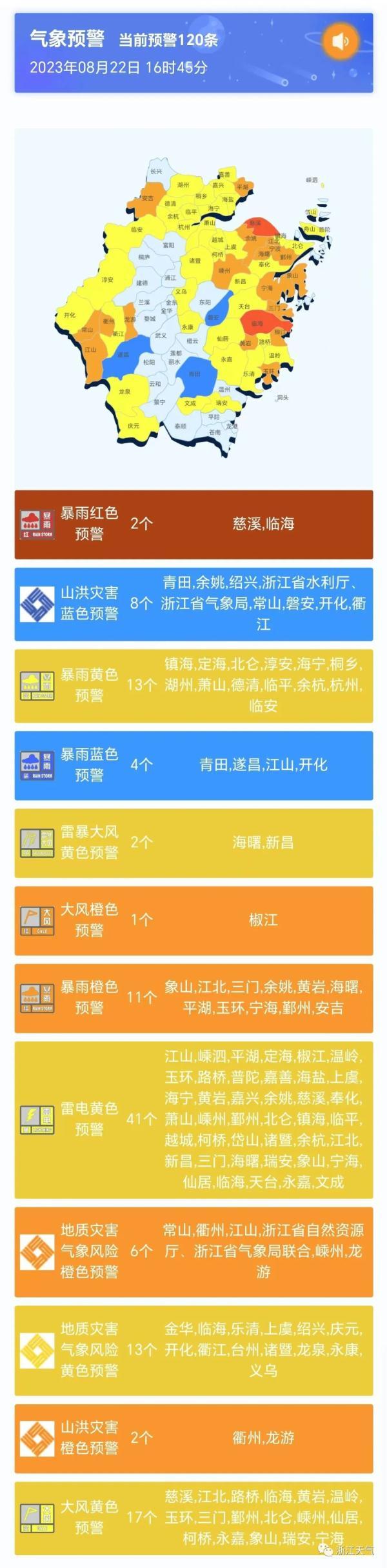Open the 山洪灾害蓝色预警 row
387x1568 pixels.
click(193, 603)
